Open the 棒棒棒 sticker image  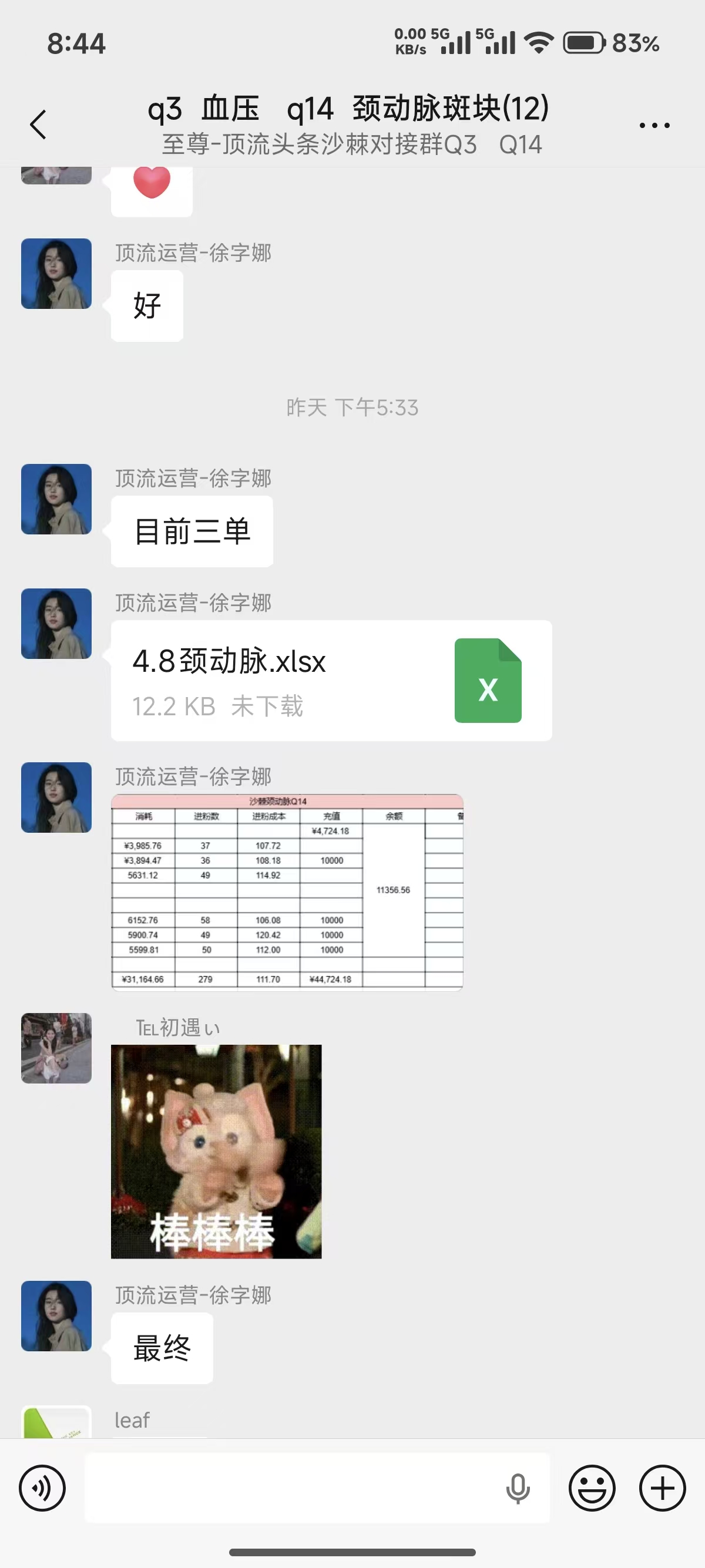(216, 1152)
